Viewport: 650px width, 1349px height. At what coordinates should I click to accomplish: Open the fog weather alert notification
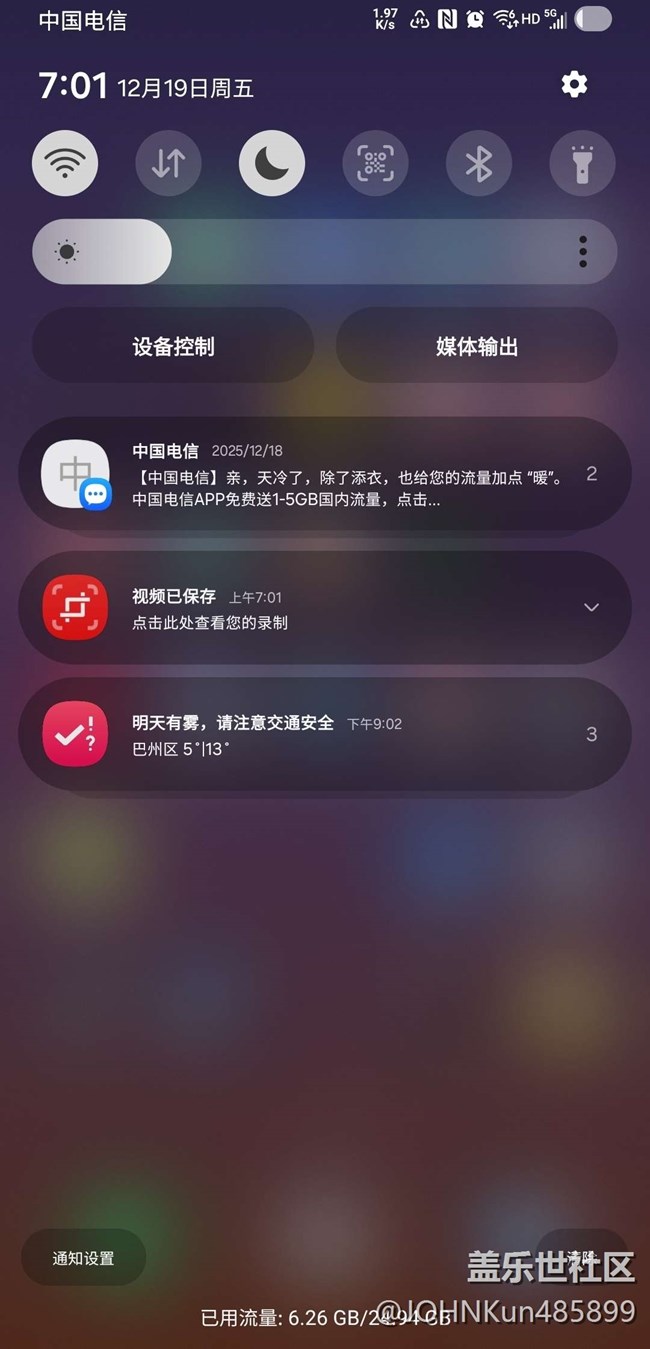click(x=324, y=735)
